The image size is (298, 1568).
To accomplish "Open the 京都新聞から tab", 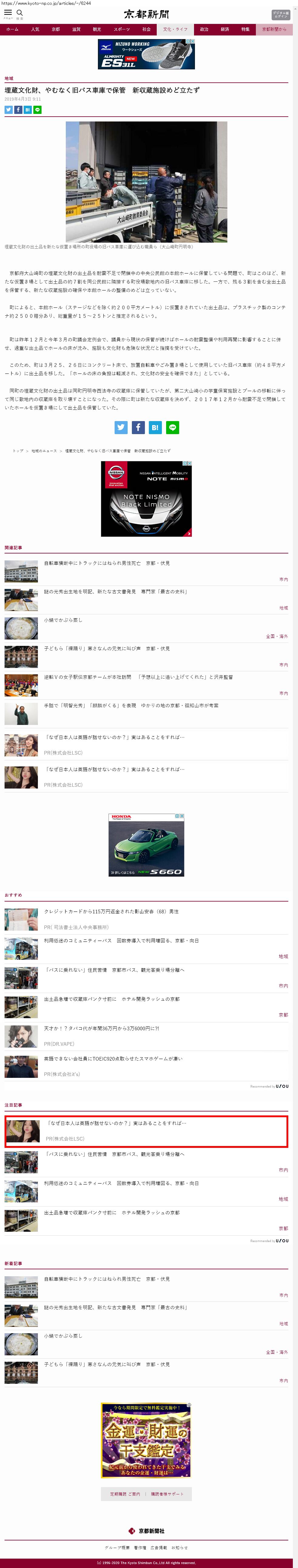I will pos(274,29).
